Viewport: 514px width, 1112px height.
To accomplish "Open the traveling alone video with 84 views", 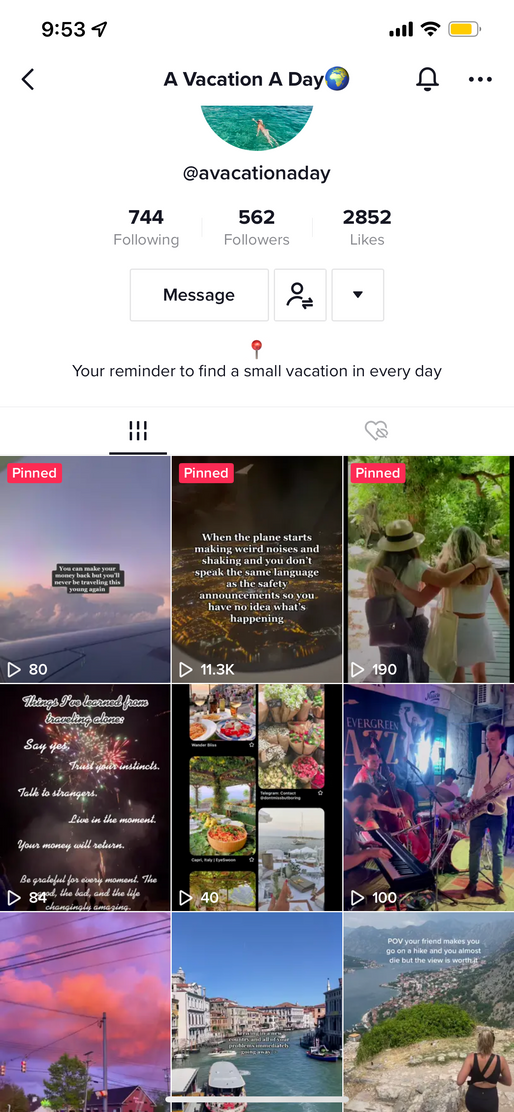I will click(x=85, y=798).
